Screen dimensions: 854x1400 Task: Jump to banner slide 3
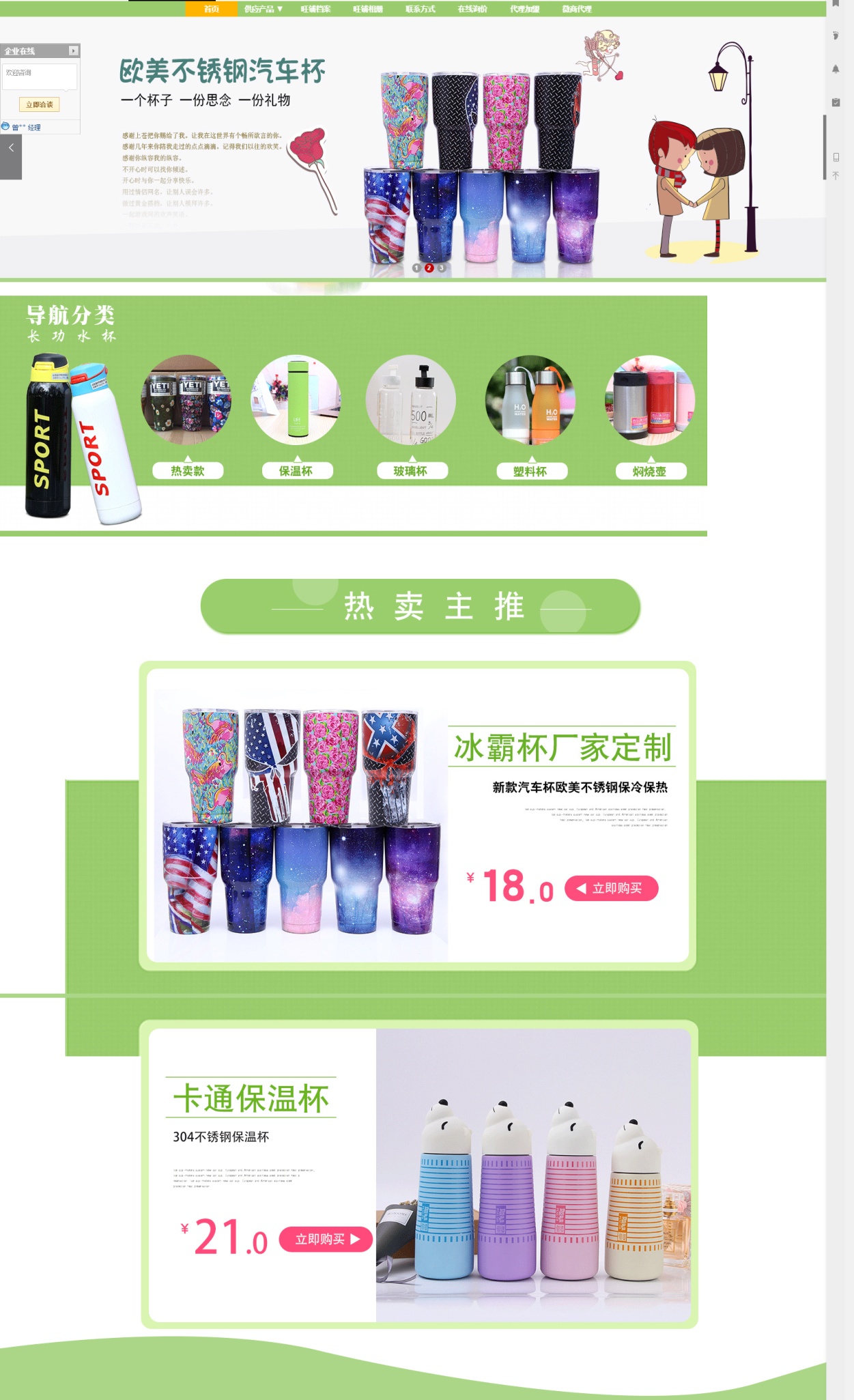tap(442, 268)
